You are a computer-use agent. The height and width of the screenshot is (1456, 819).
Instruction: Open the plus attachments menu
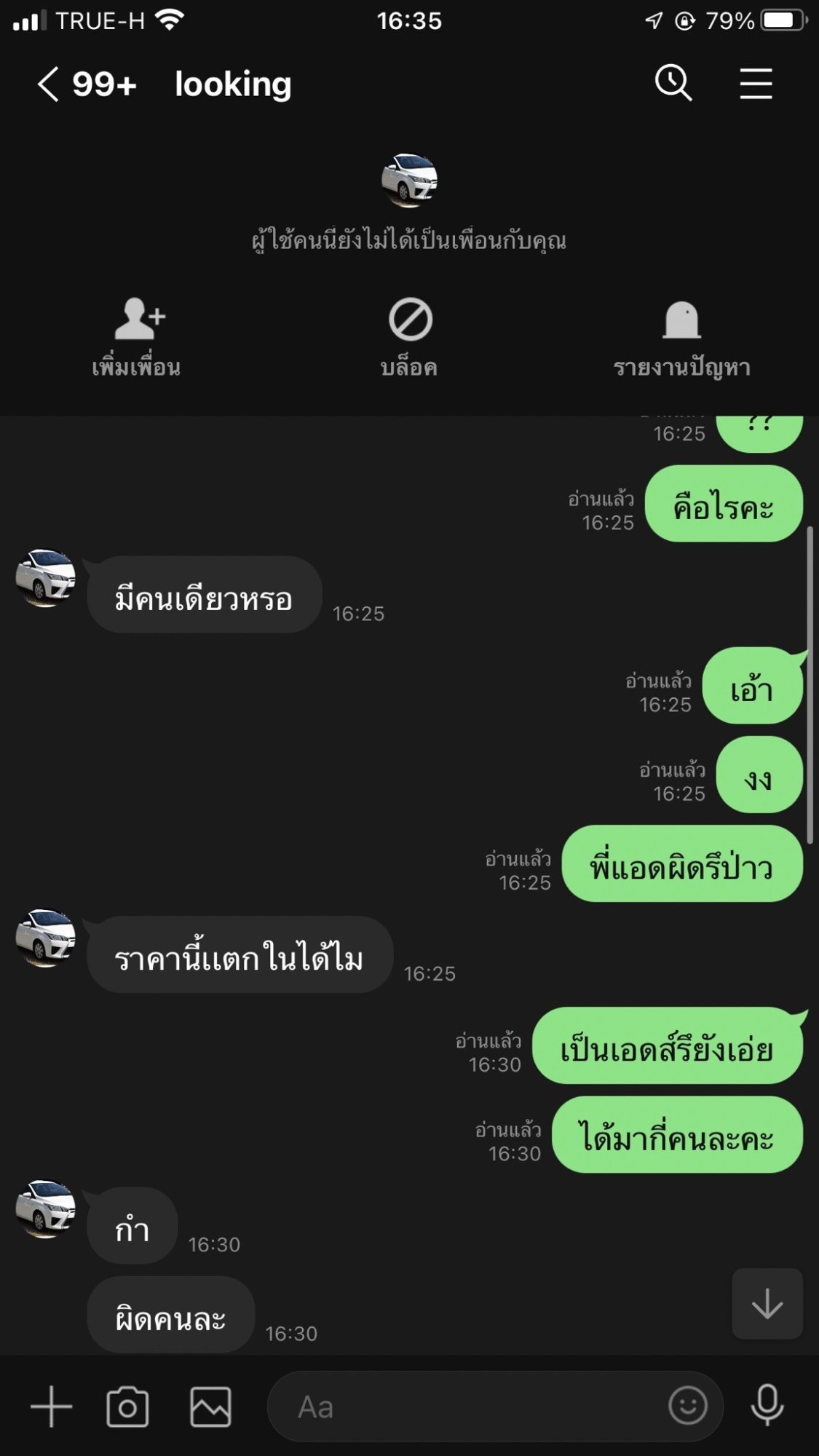point(52,1406)
